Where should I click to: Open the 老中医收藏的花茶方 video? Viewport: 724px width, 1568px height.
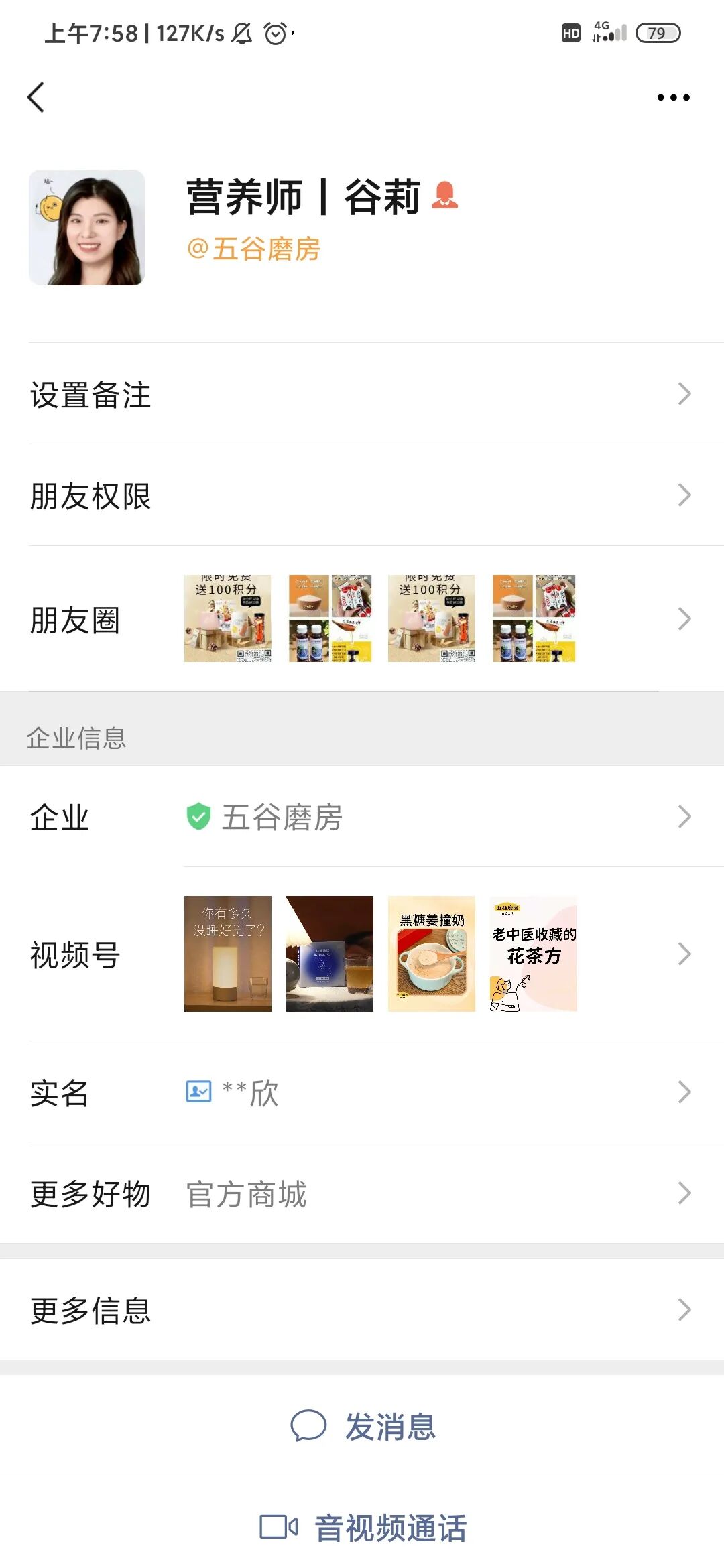tap(534, 954)
